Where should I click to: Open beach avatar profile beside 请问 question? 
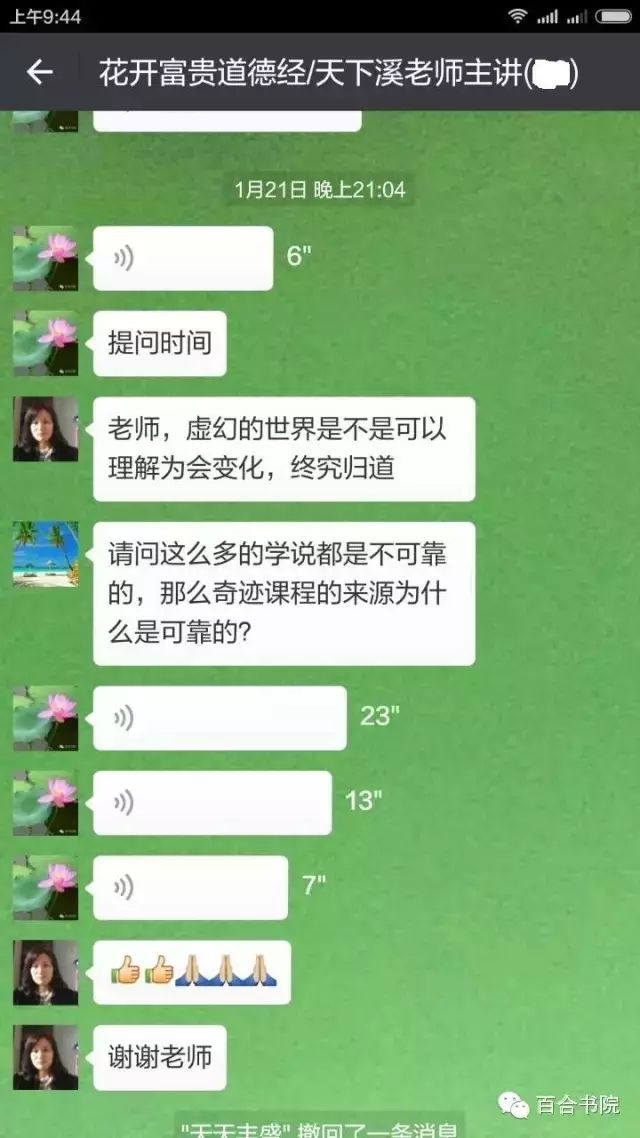45,553
